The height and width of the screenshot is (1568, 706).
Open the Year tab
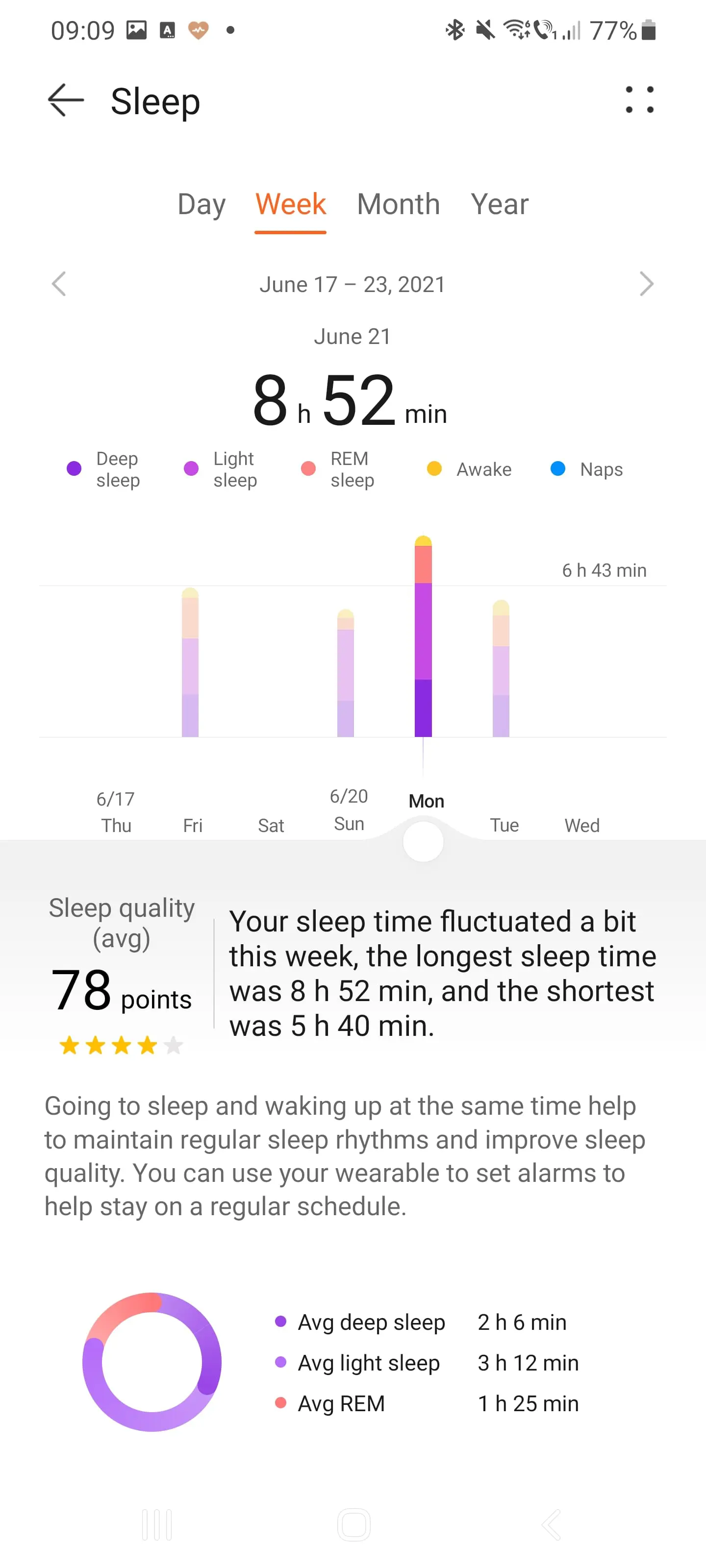[x=500, y=204]
